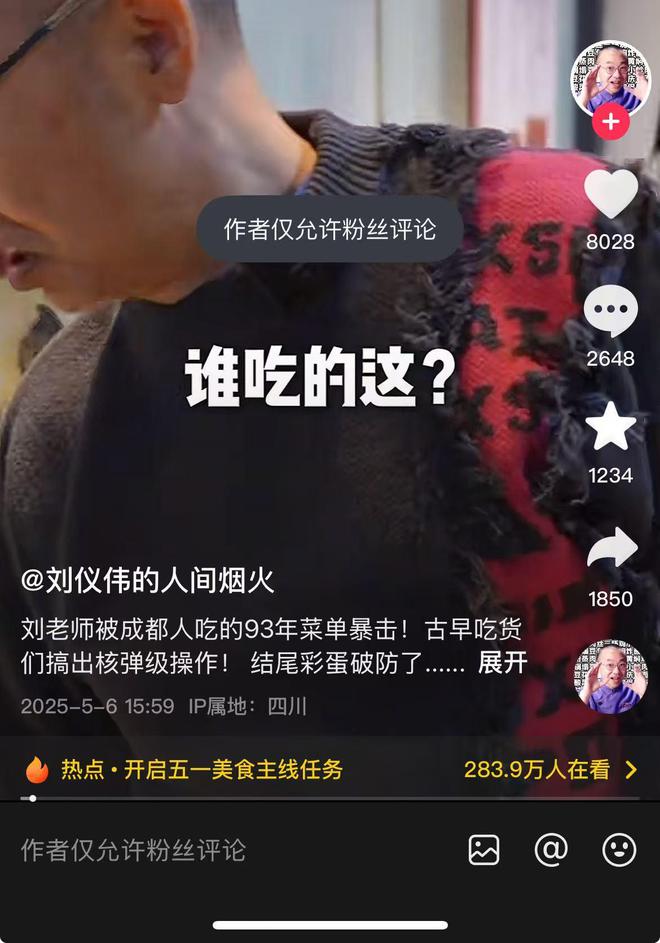Expand the caption with 展开

coord(502,663)
